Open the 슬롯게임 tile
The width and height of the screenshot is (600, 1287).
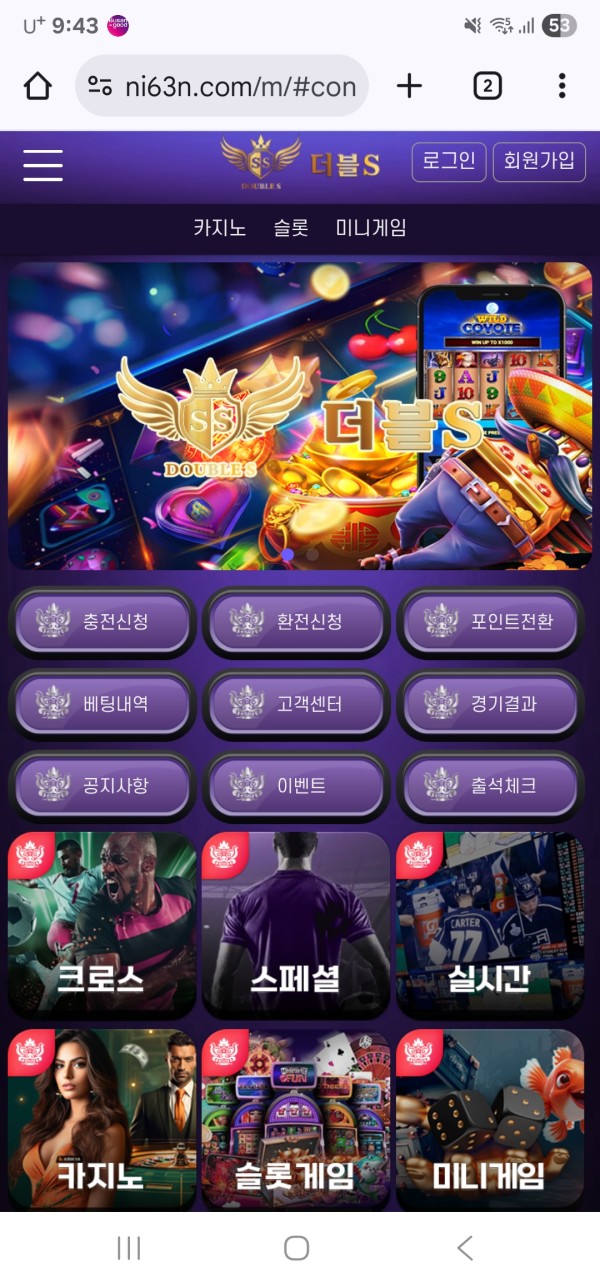tap(296, 1120)
